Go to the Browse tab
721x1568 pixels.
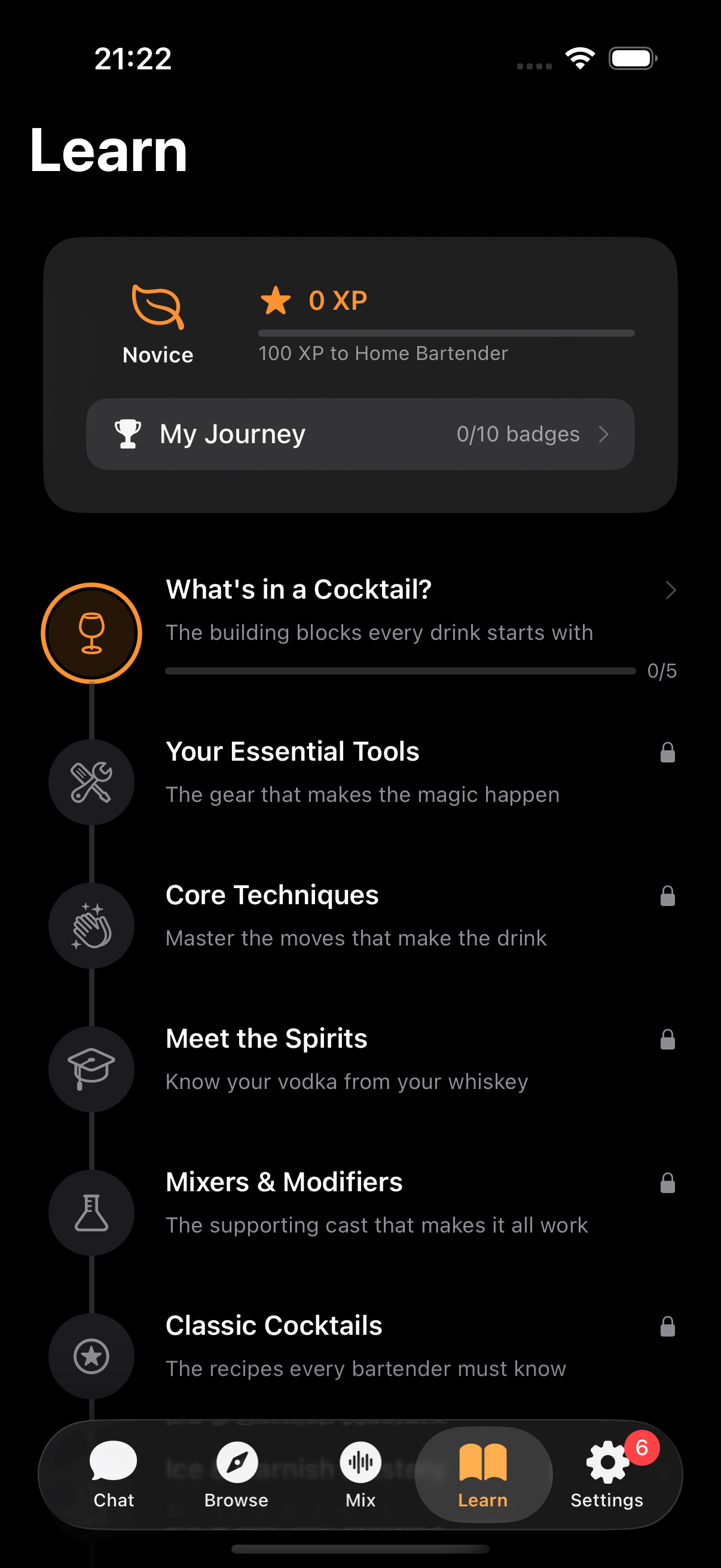(x=237, y=1474)
